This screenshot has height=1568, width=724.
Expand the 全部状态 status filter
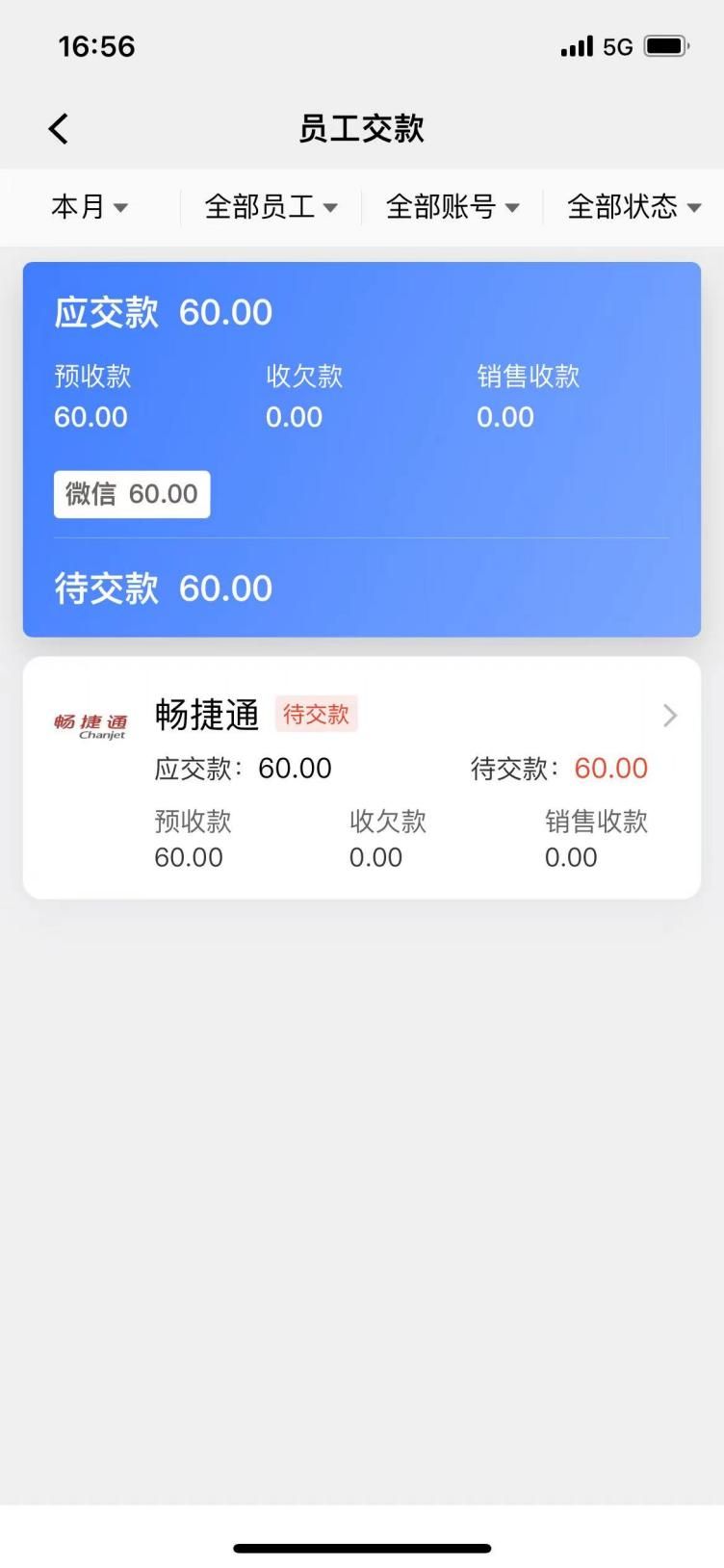[633, 207]
